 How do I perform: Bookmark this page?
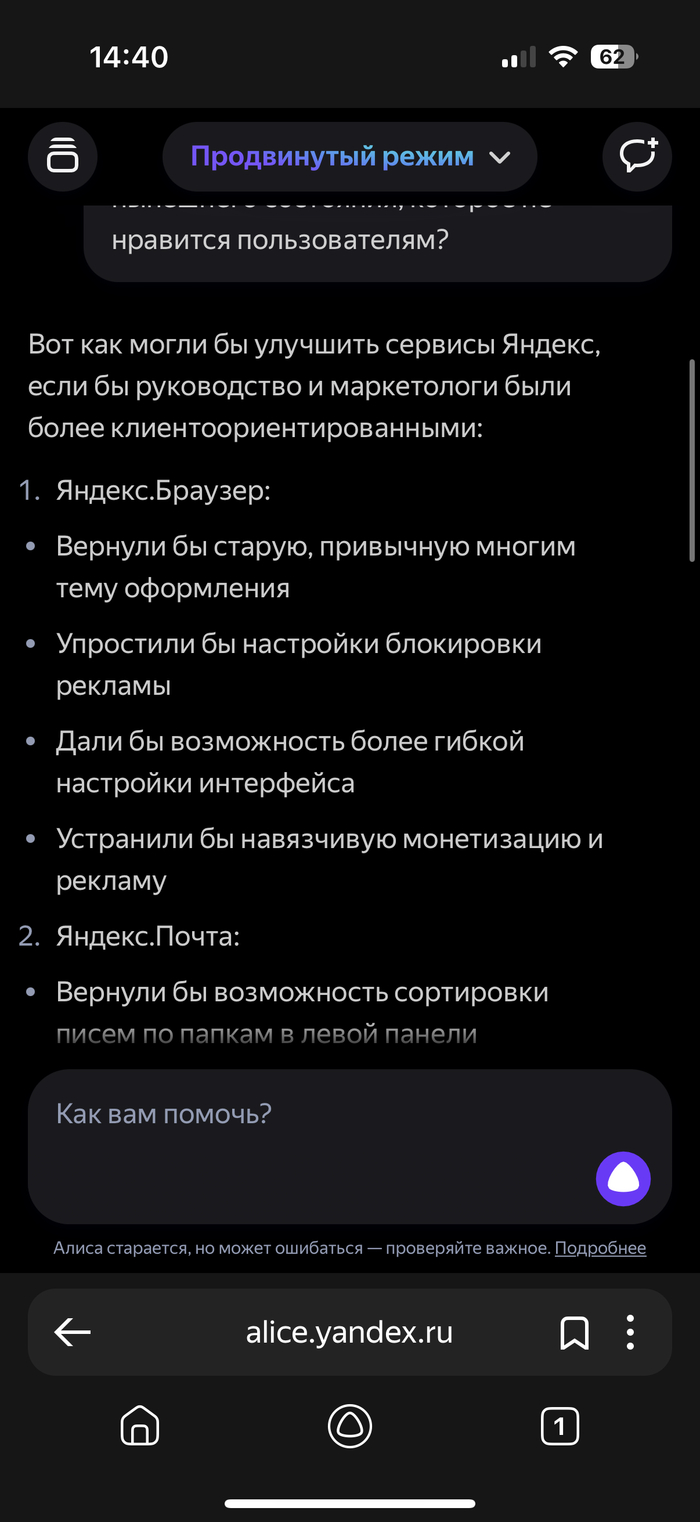coord(574,1332)
